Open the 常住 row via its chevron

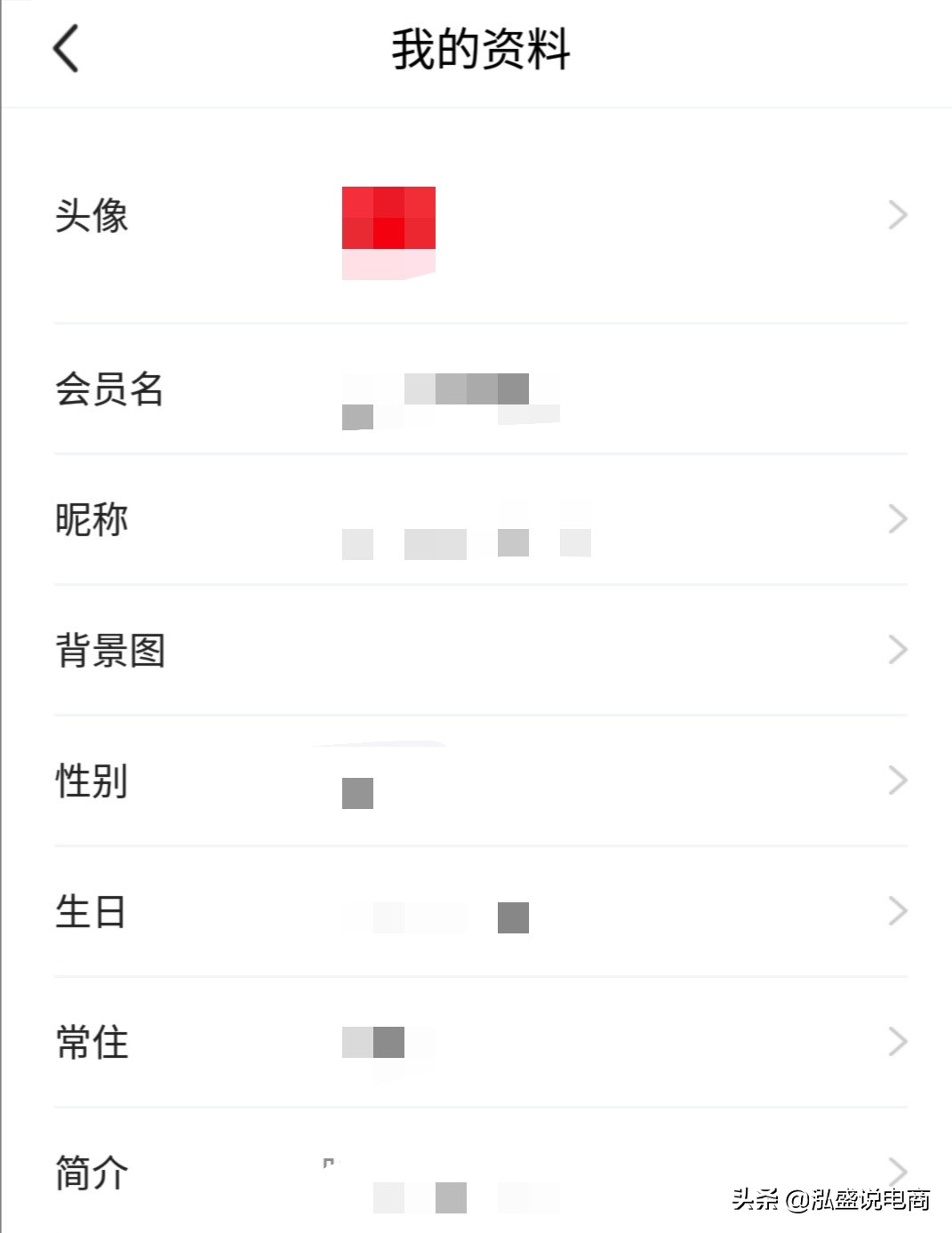coord(897,1041)
